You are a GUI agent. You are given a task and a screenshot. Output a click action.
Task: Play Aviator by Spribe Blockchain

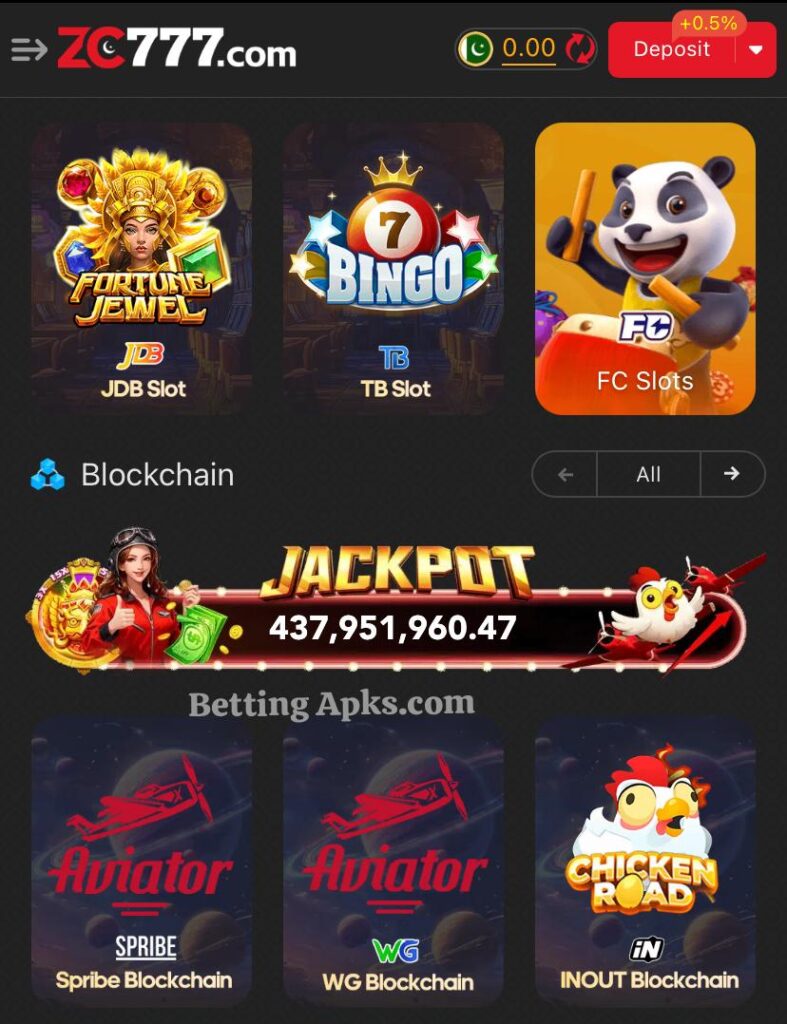click(x=142, y=858)
